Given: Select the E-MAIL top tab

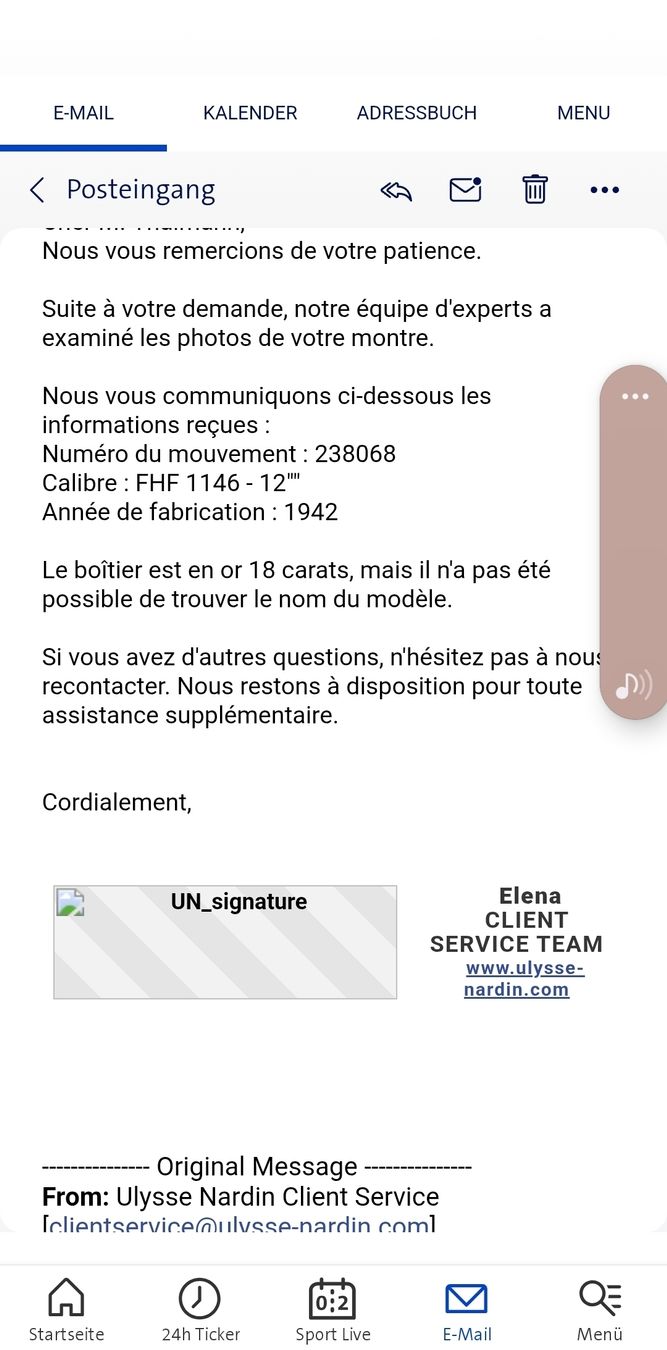Looking at the screenshot, I should [x=83, y=113].
